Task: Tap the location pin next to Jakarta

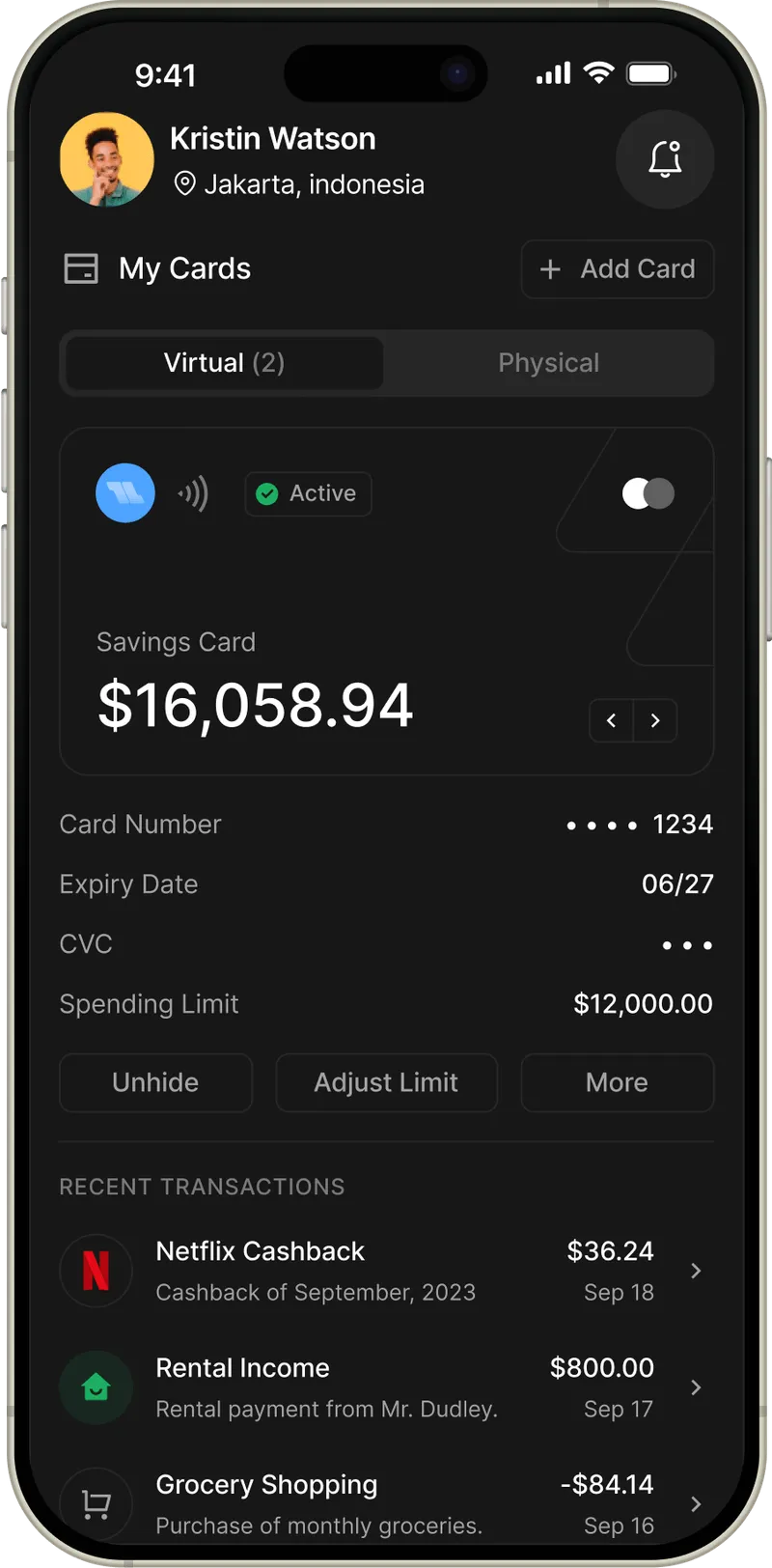Action: click(183, 183)
